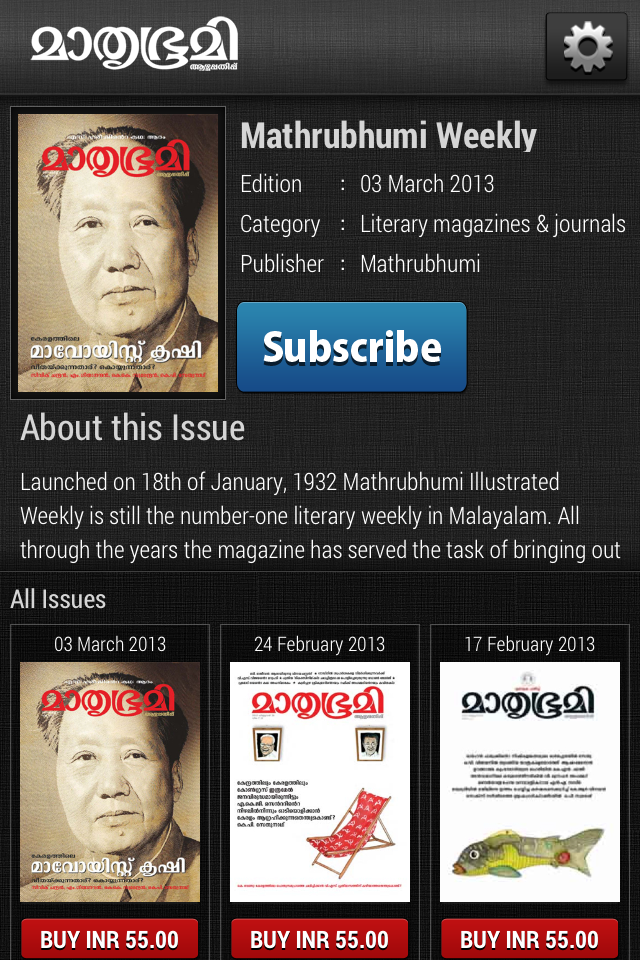Open the 17 February 2013 issue
Image resolution: width=640 pixels, height=960 pixels.
(x=530, y=780)
